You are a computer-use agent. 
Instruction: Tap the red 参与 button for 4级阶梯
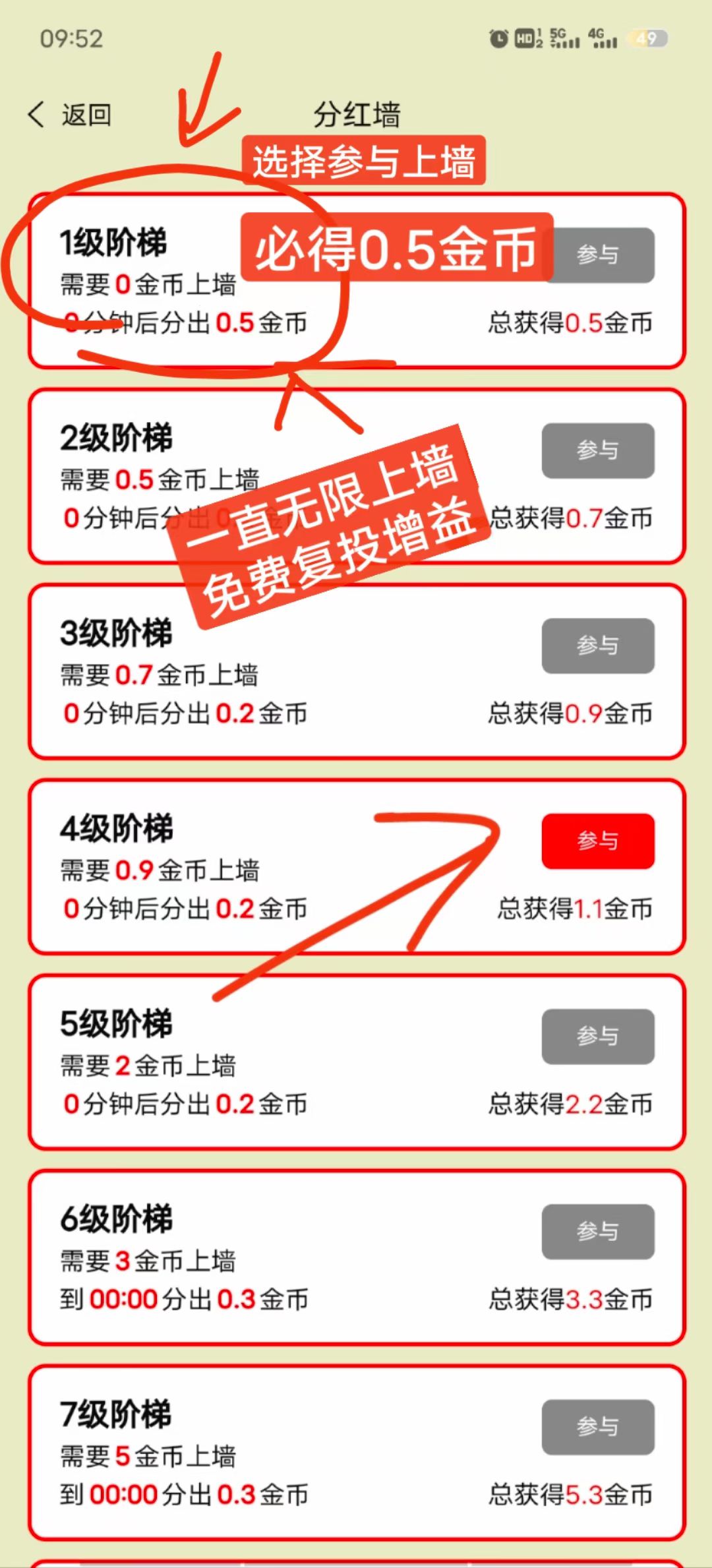coord(598,841)
